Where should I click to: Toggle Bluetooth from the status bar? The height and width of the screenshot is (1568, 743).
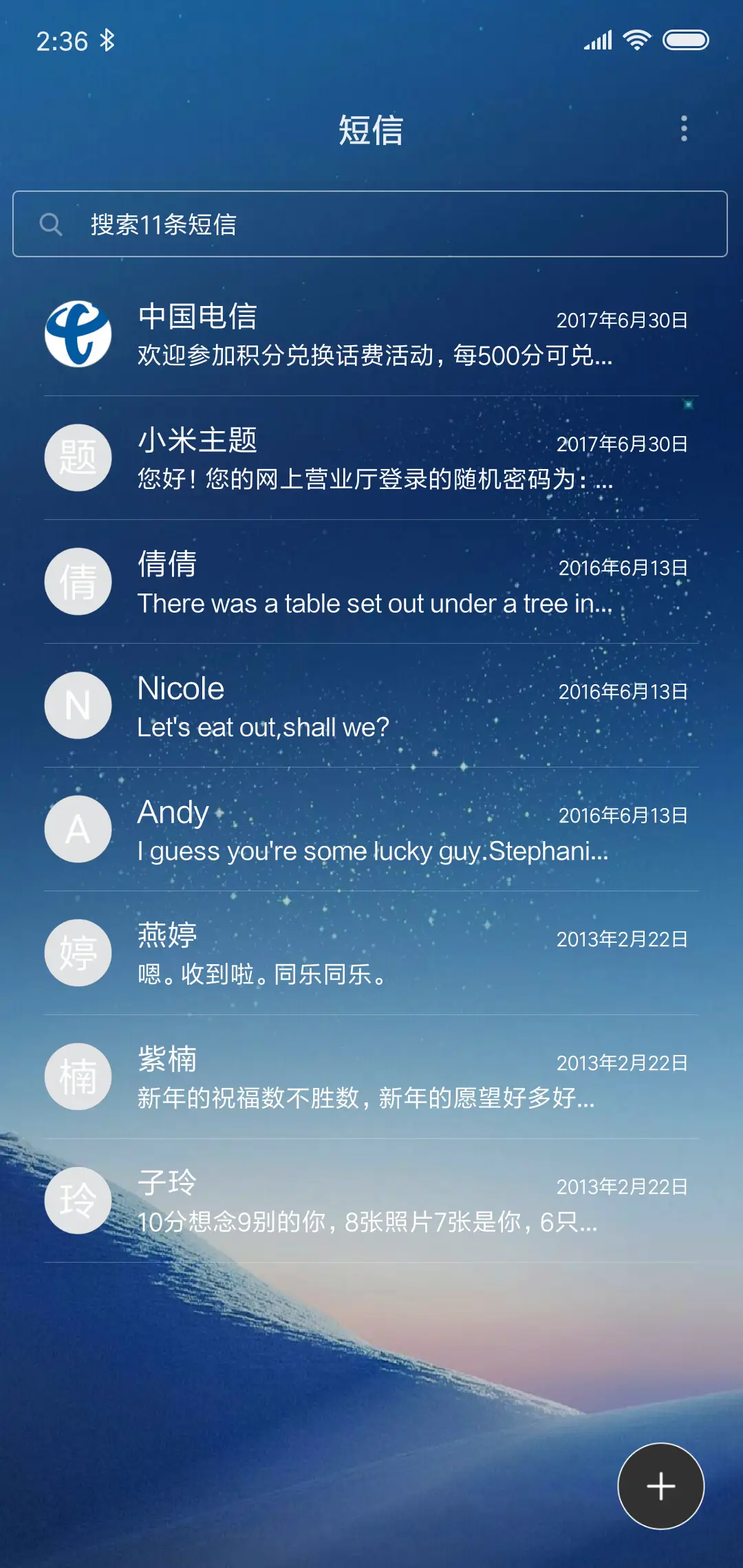click(x=107, y=40)
